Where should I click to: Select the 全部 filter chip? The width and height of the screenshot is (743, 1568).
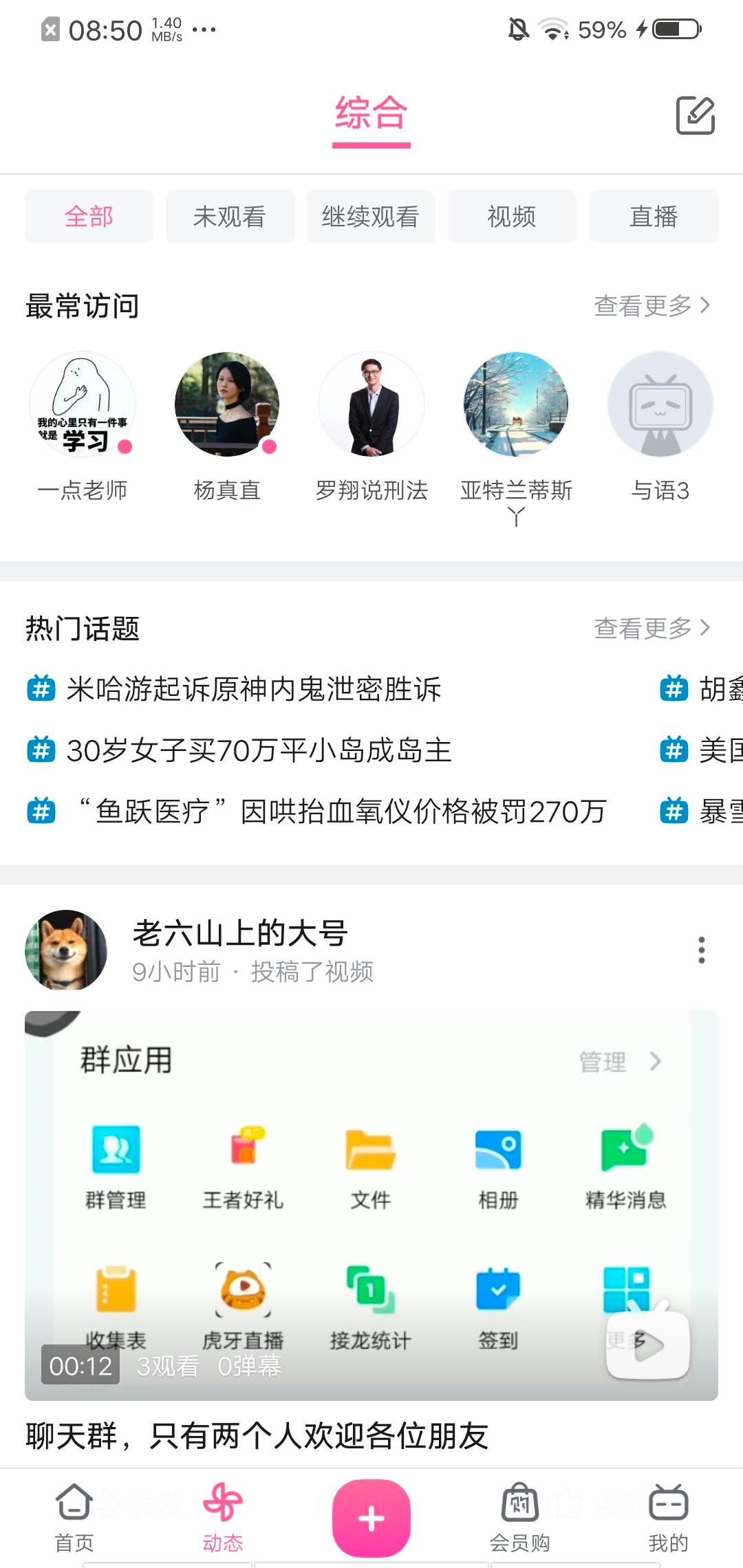click(89, 217)
